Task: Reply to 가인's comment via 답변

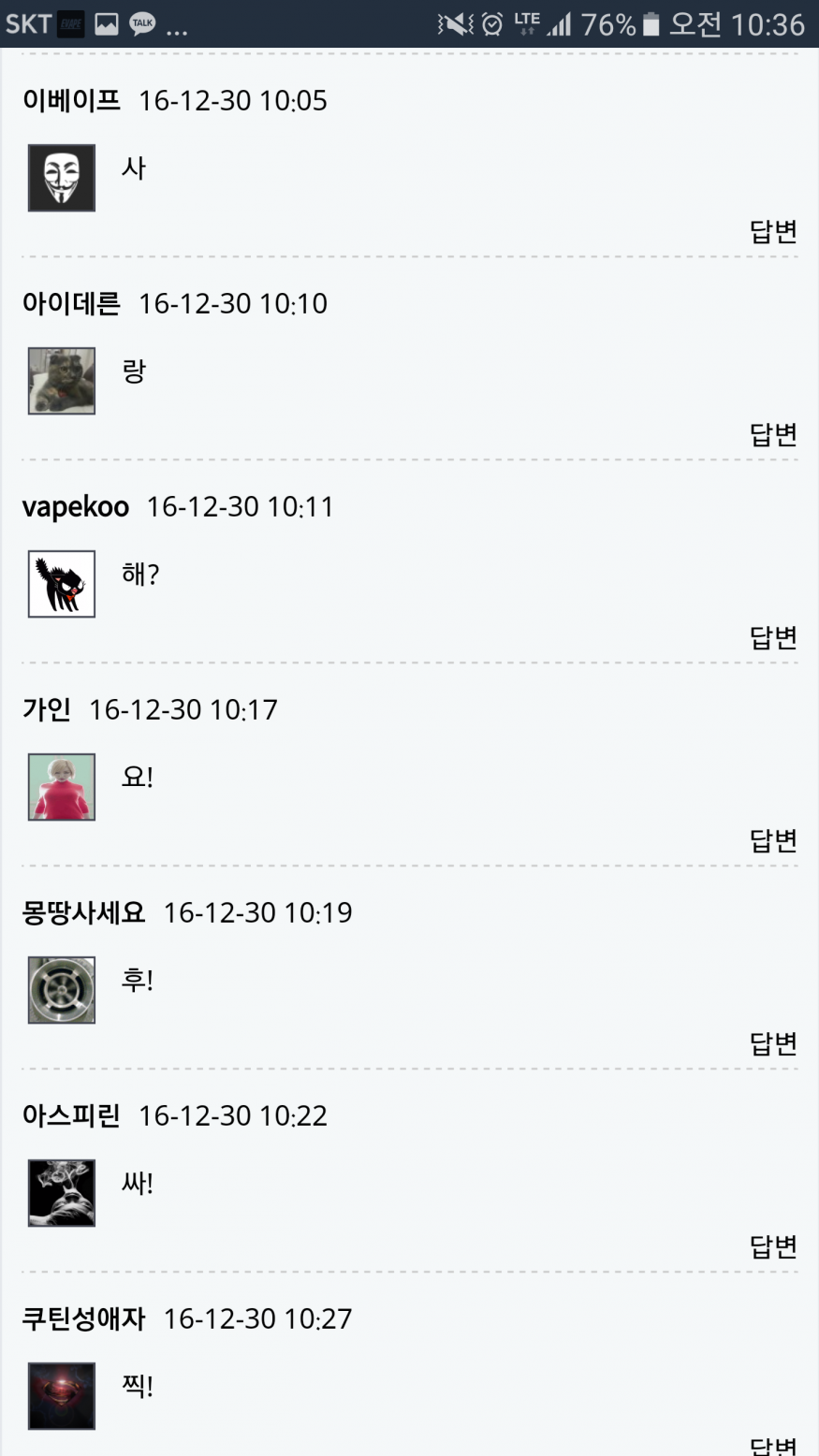Action: tap(772, 840)
